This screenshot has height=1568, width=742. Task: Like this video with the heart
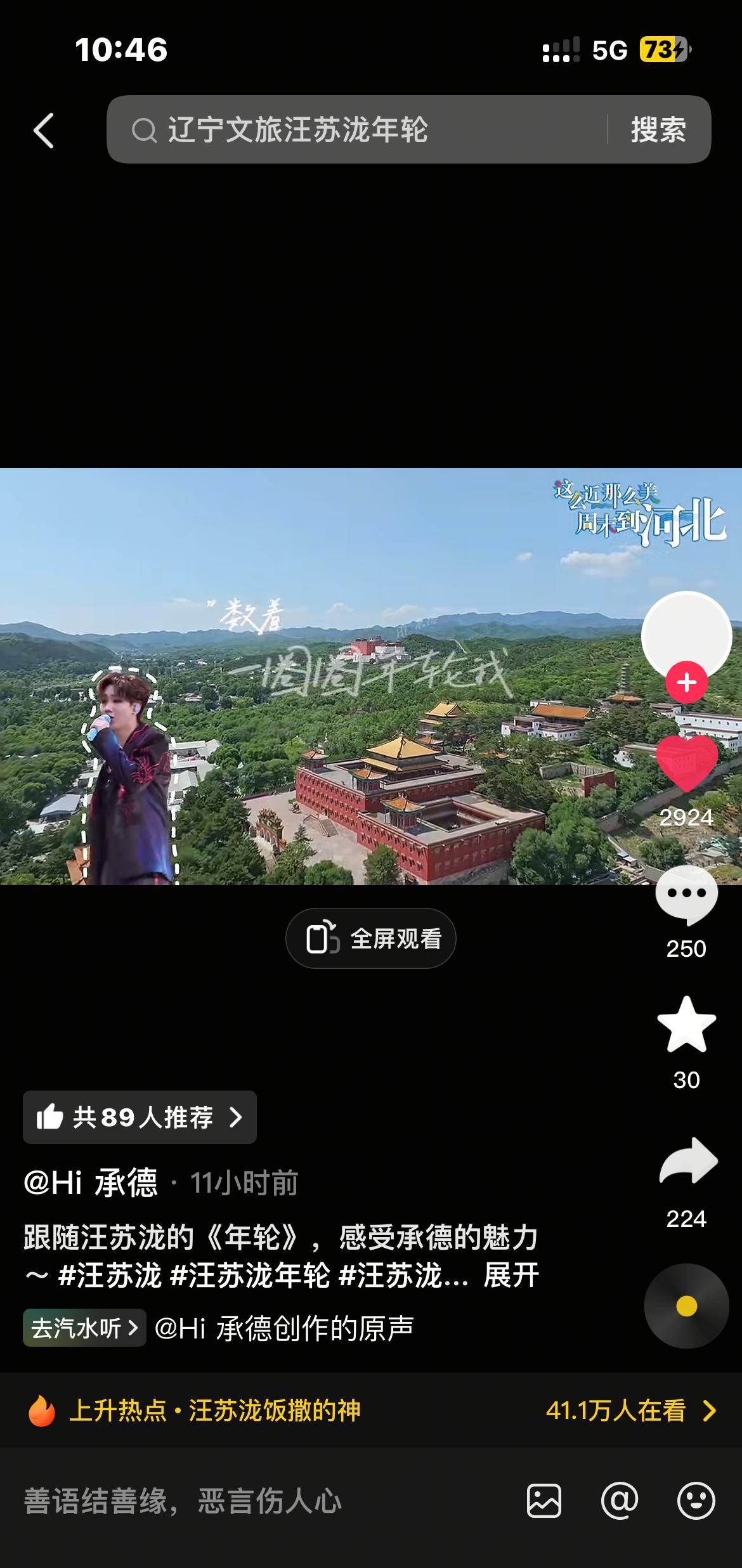pyautogui.click(x=686, y=764)
